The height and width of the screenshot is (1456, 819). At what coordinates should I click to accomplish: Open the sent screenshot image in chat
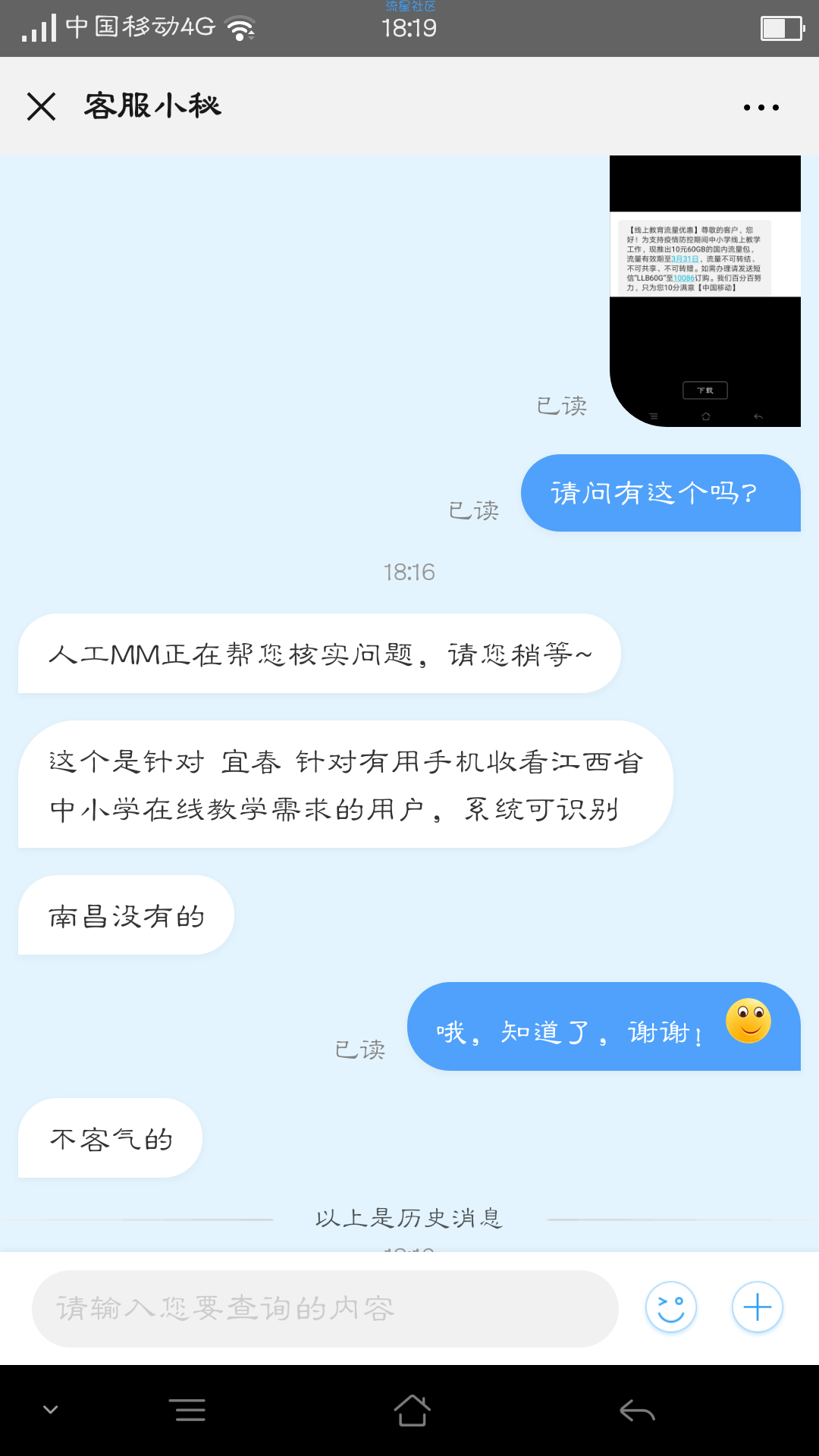(705, 291)
